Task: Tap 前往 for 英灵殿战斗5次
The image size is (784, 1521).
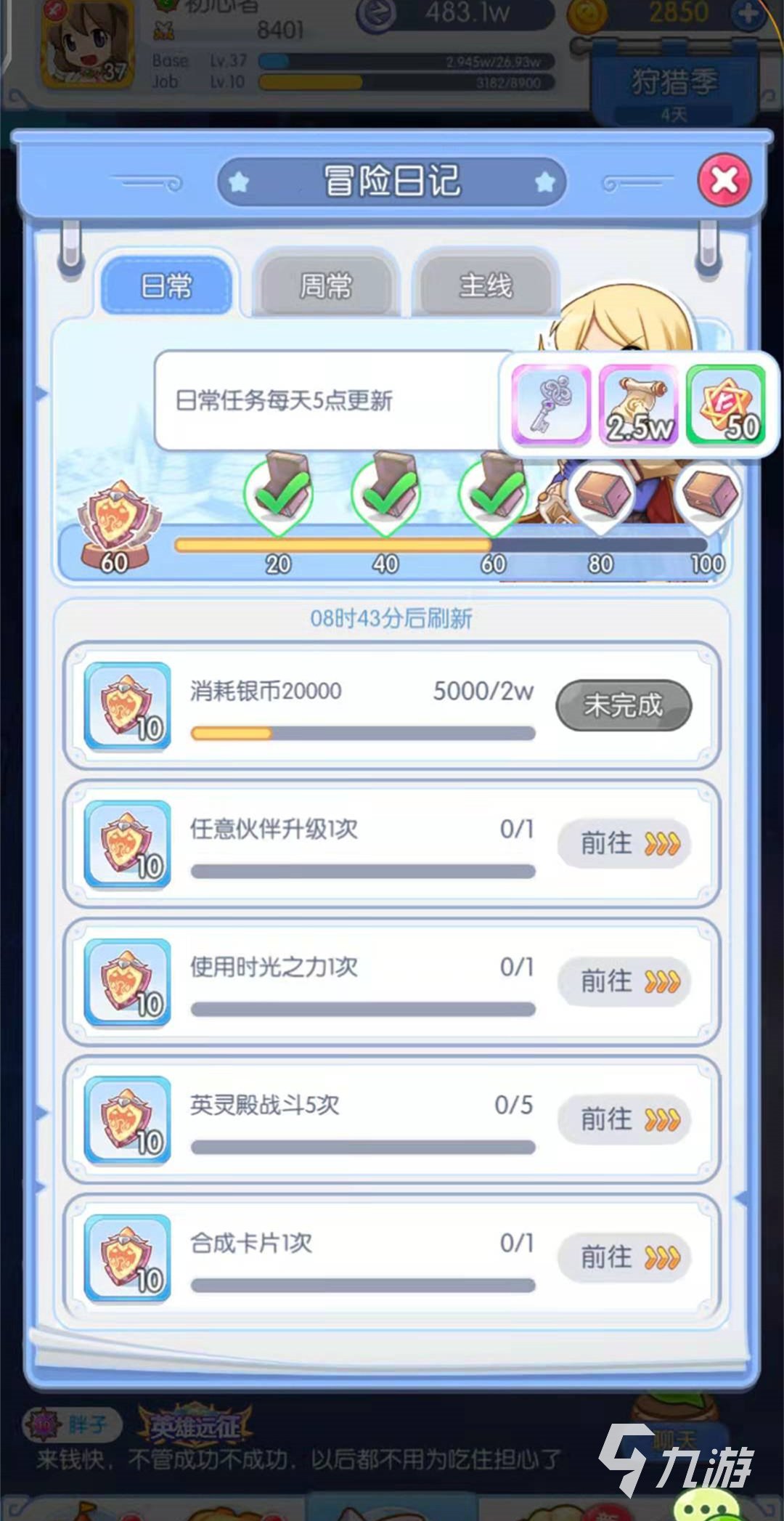Action: pos(624,1120)
